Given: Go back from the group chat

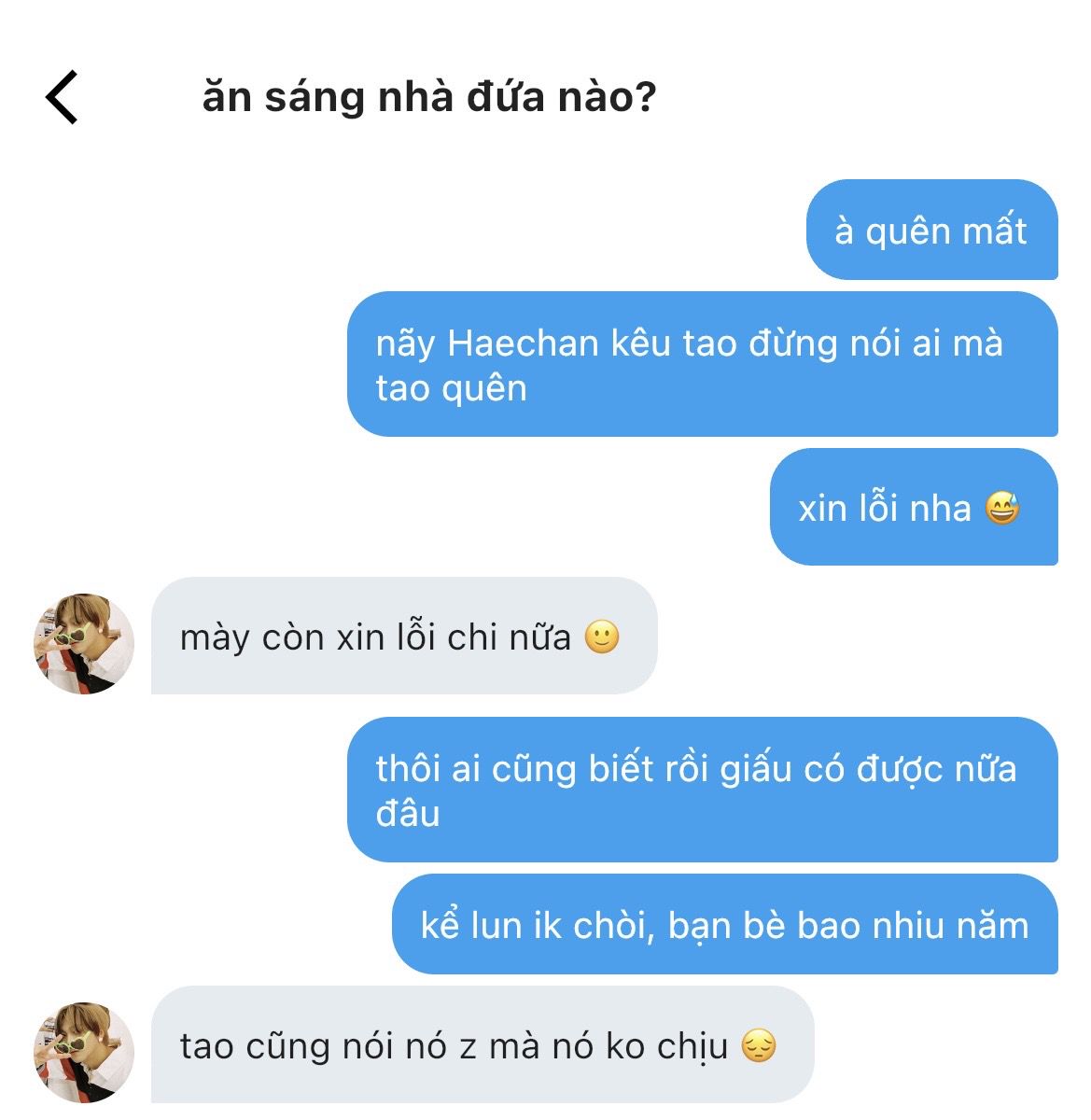Looking at the screenshot, I should (62, 97).
